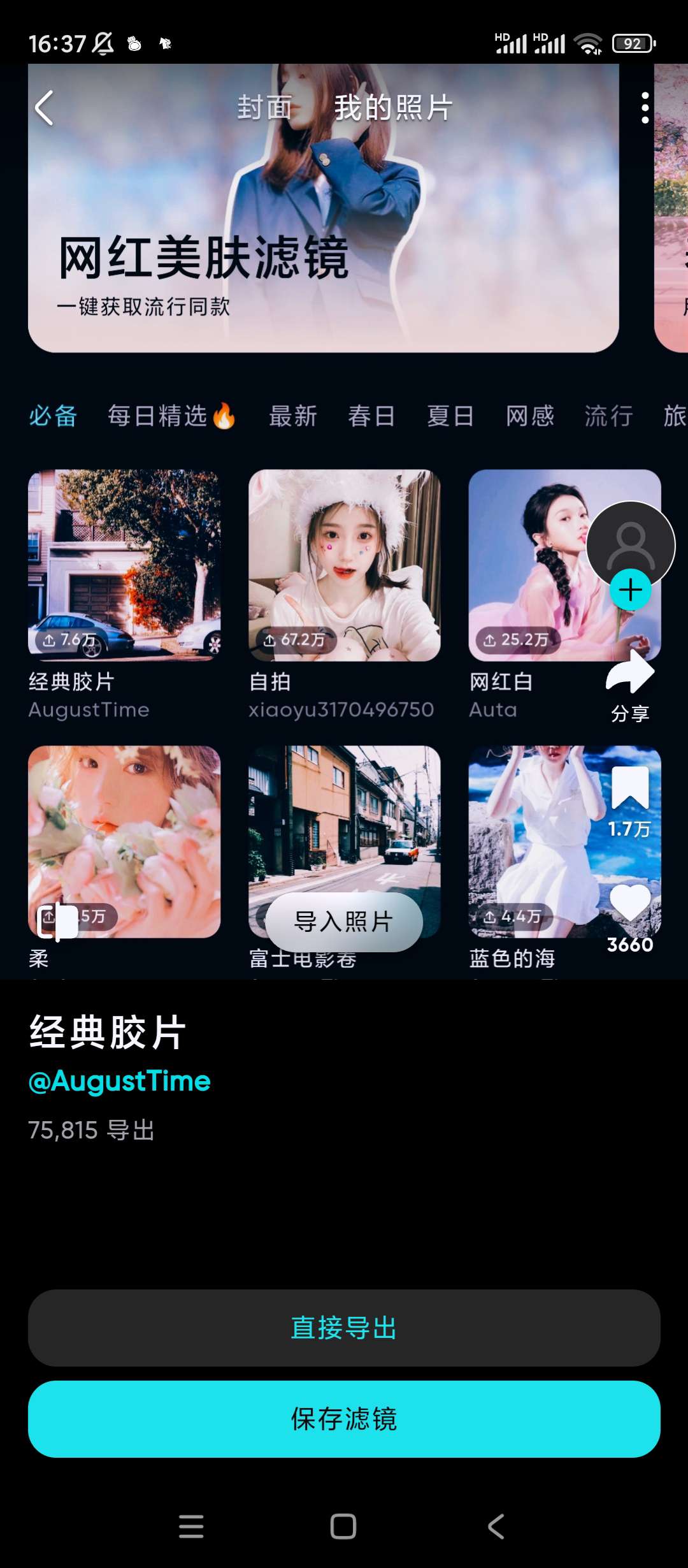Image resolution: width=688 pixels, height=1568 pixels.
Task: Follow the author via the plus avatar
Action: click(631, 590)
